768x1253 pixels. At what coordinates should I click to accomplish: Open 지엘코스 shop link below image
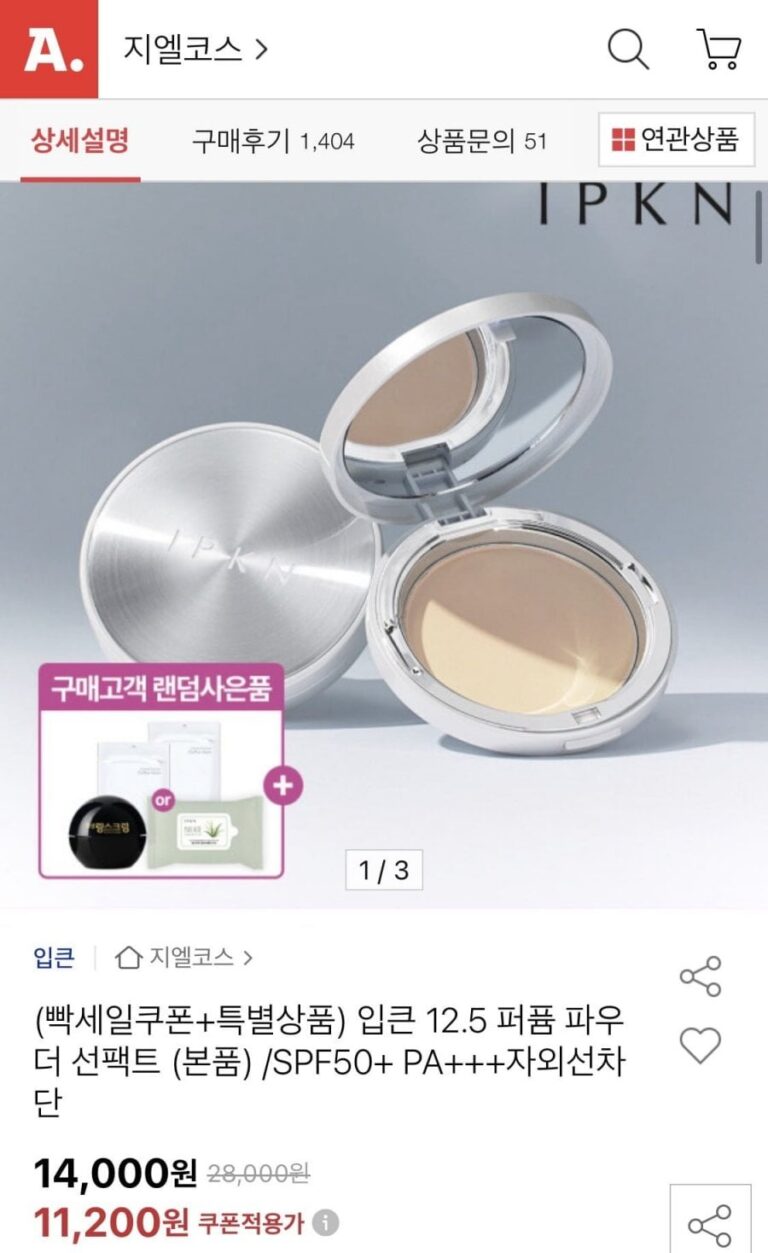pos(186,958)
